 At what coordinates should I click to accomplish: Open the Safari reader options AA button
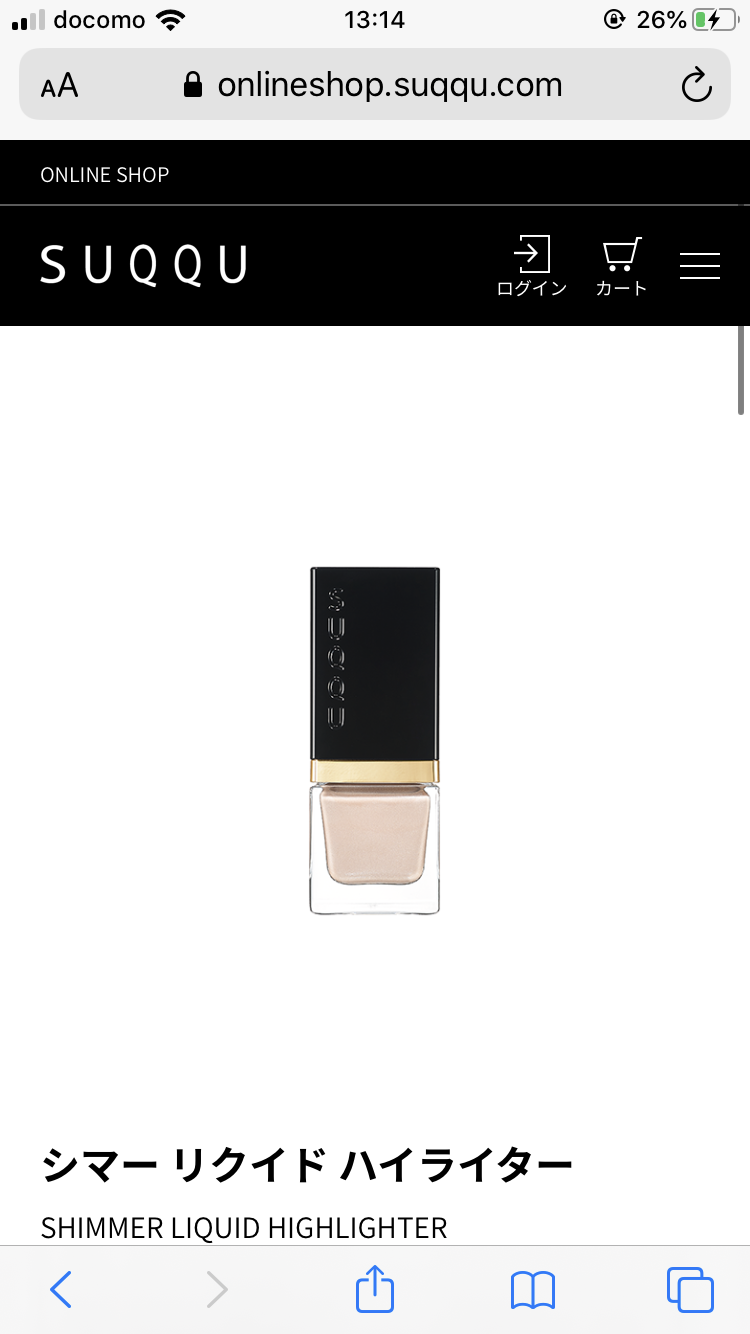coord(60,86)
